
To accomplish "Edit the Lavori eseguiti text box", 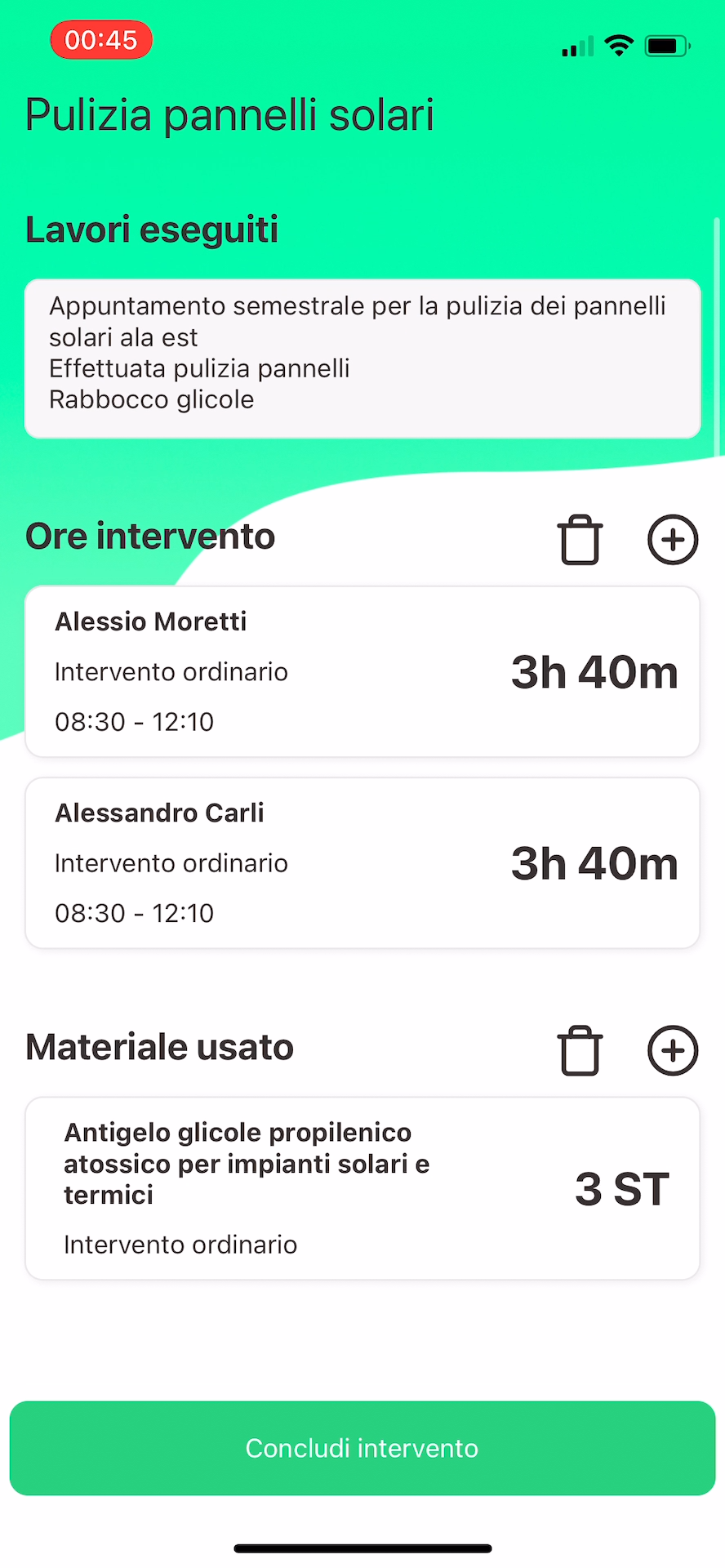I will 362,359.
